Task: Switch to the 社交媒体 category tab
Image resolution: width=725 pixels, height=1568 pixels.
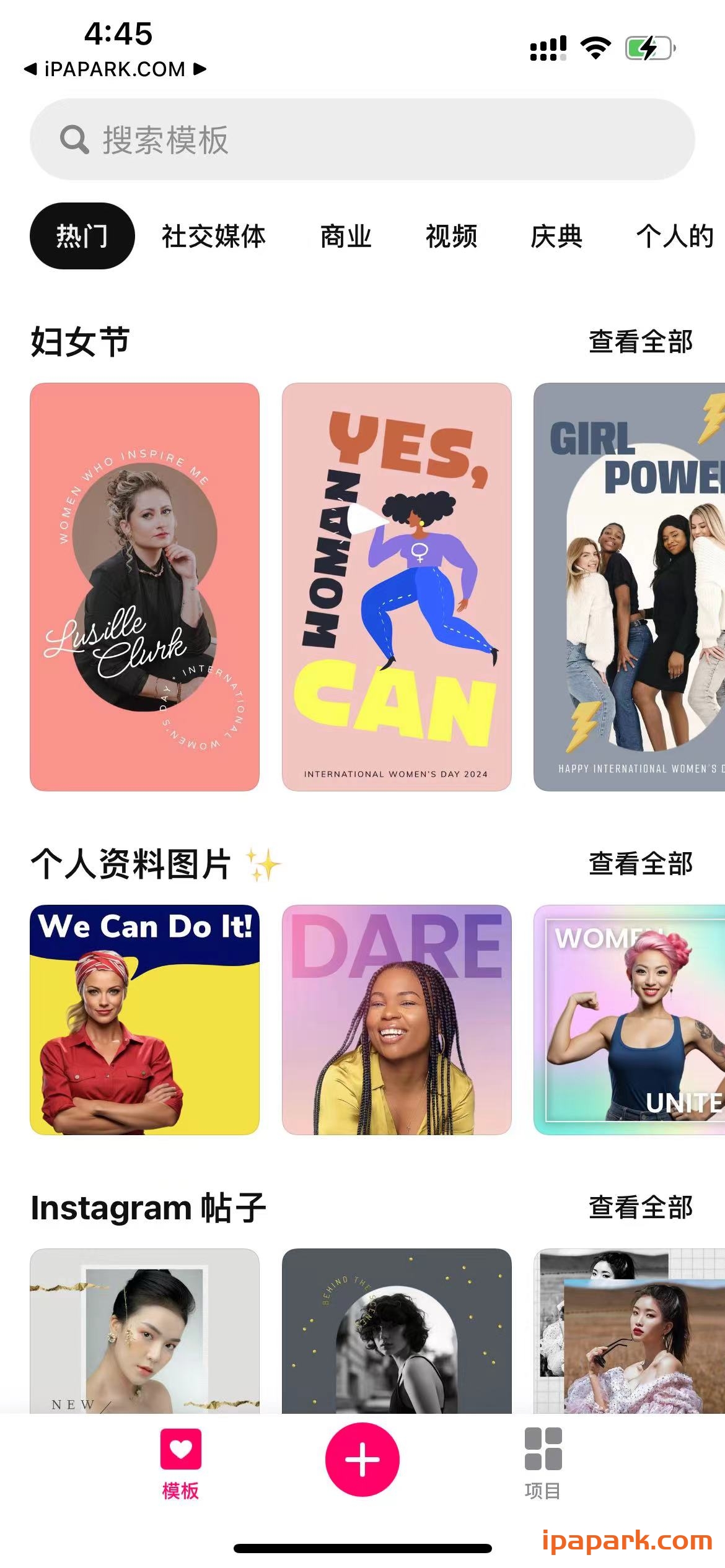Action: tap(214, 237)
